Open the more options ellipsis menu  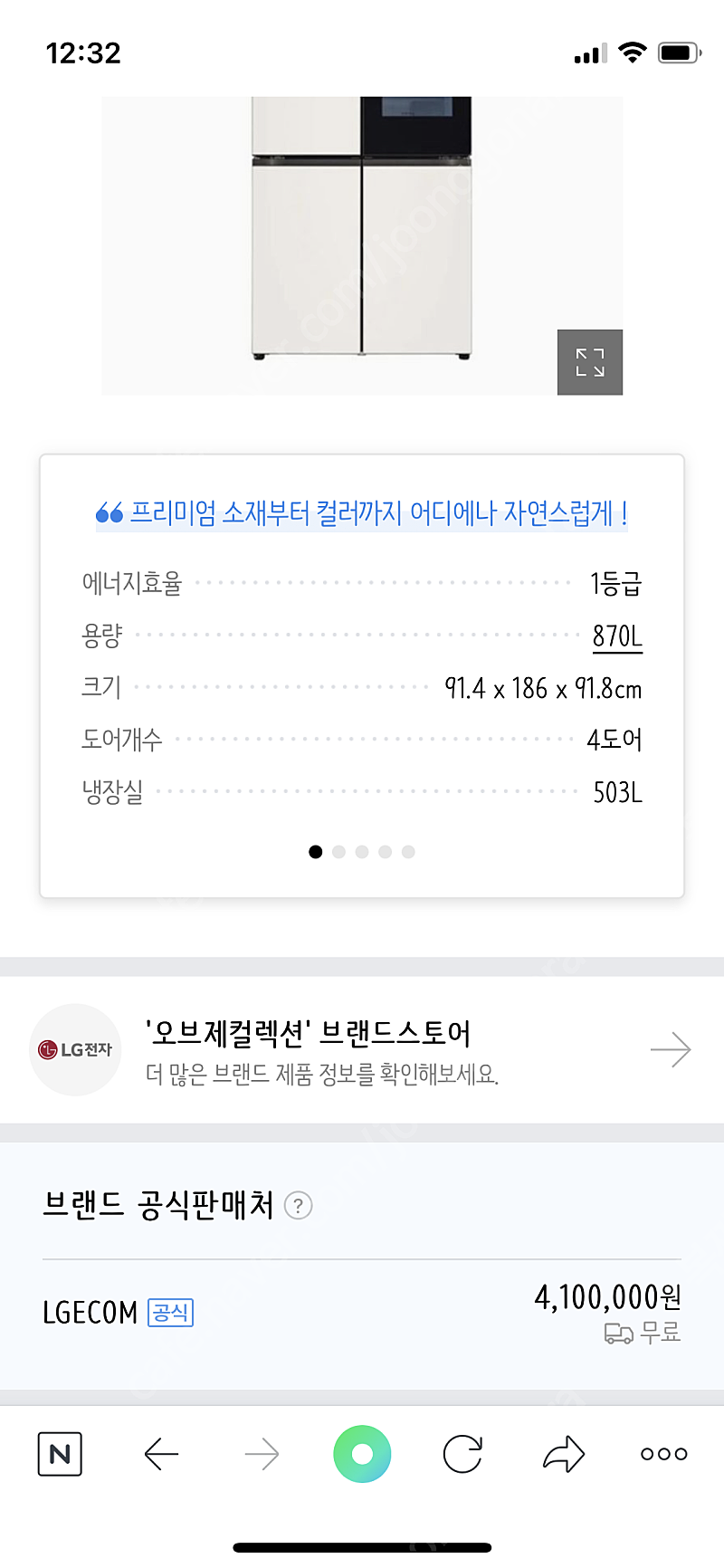point(662,1455)
